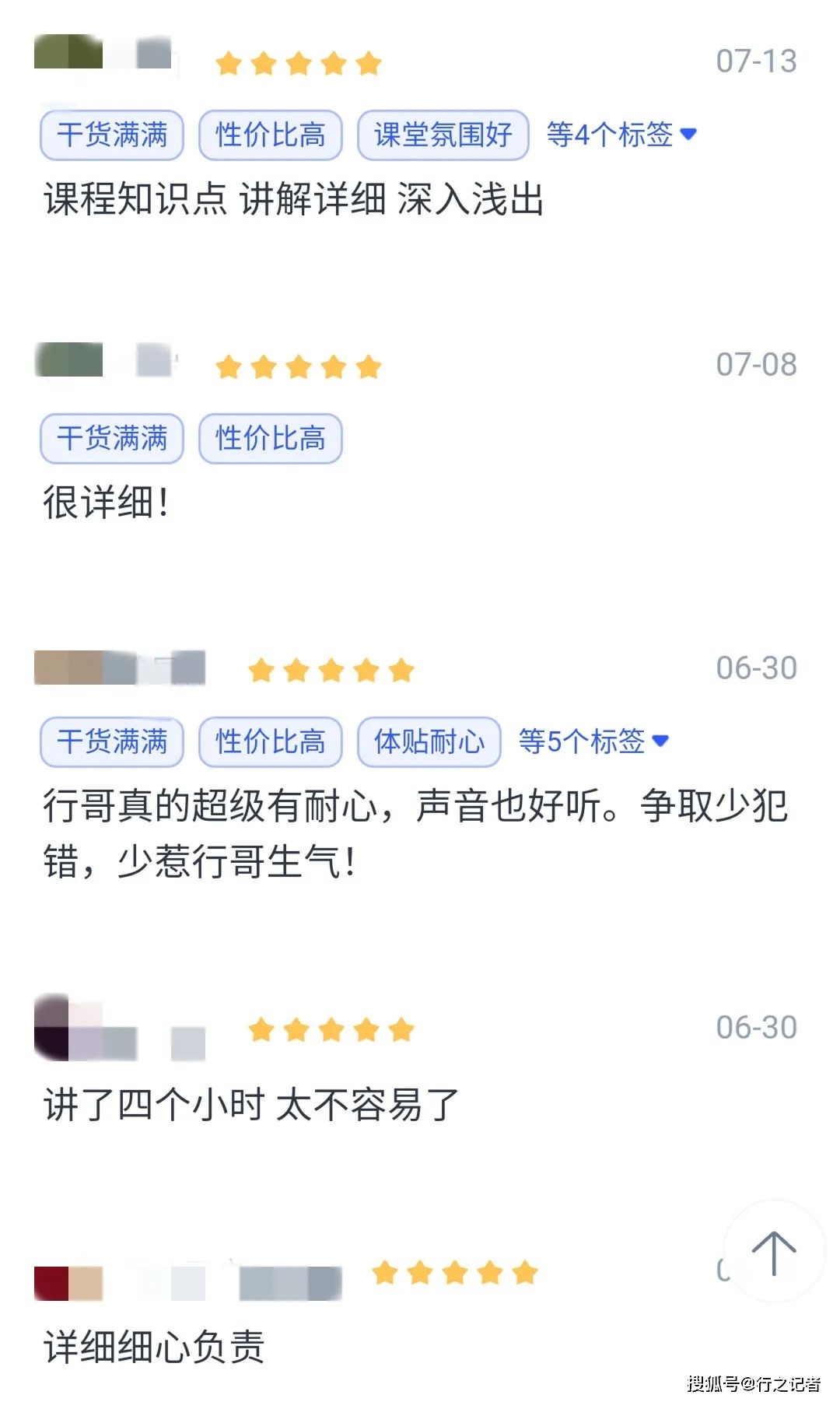Click the first star on the 07-08 review
This screenshot has width=840, height=1402.
pyautogui.click(x=226, y=364)
